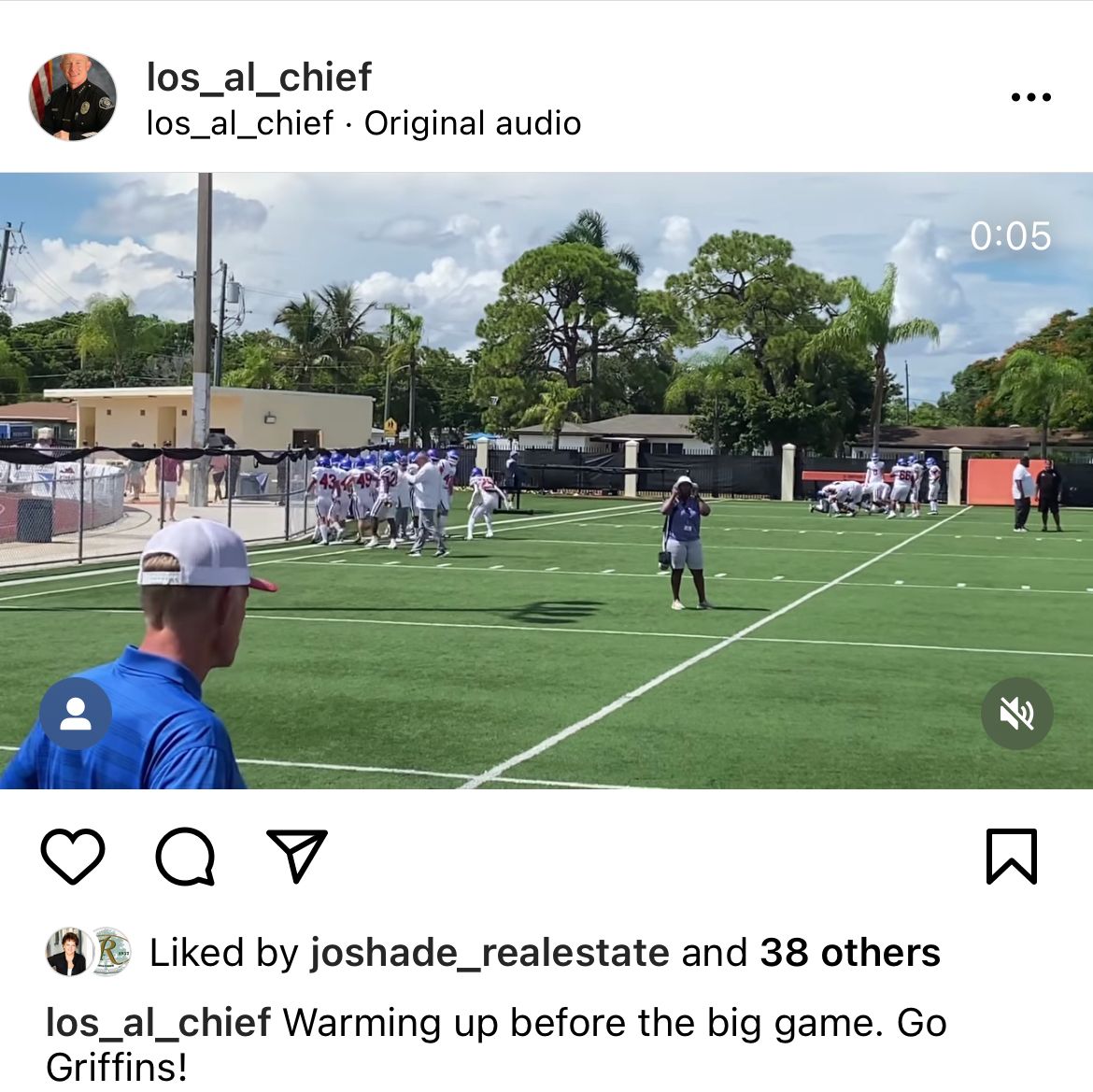Image resolution: width=1093 pixels, height=1092 pixels.
Task: Open joshade_realestate's profile from likes
Action: pos(490,953)
